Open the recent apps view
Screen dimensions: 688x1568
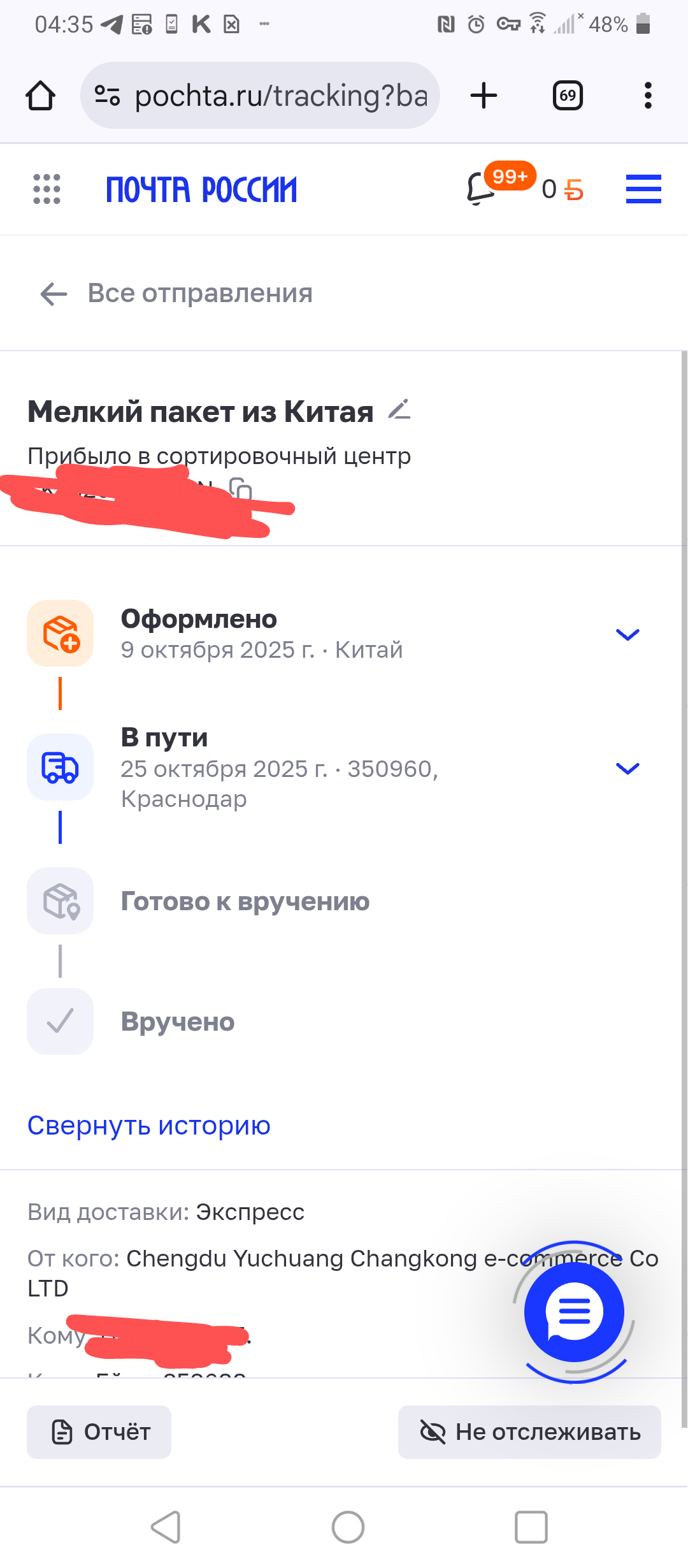click(x=531, y=1527)
